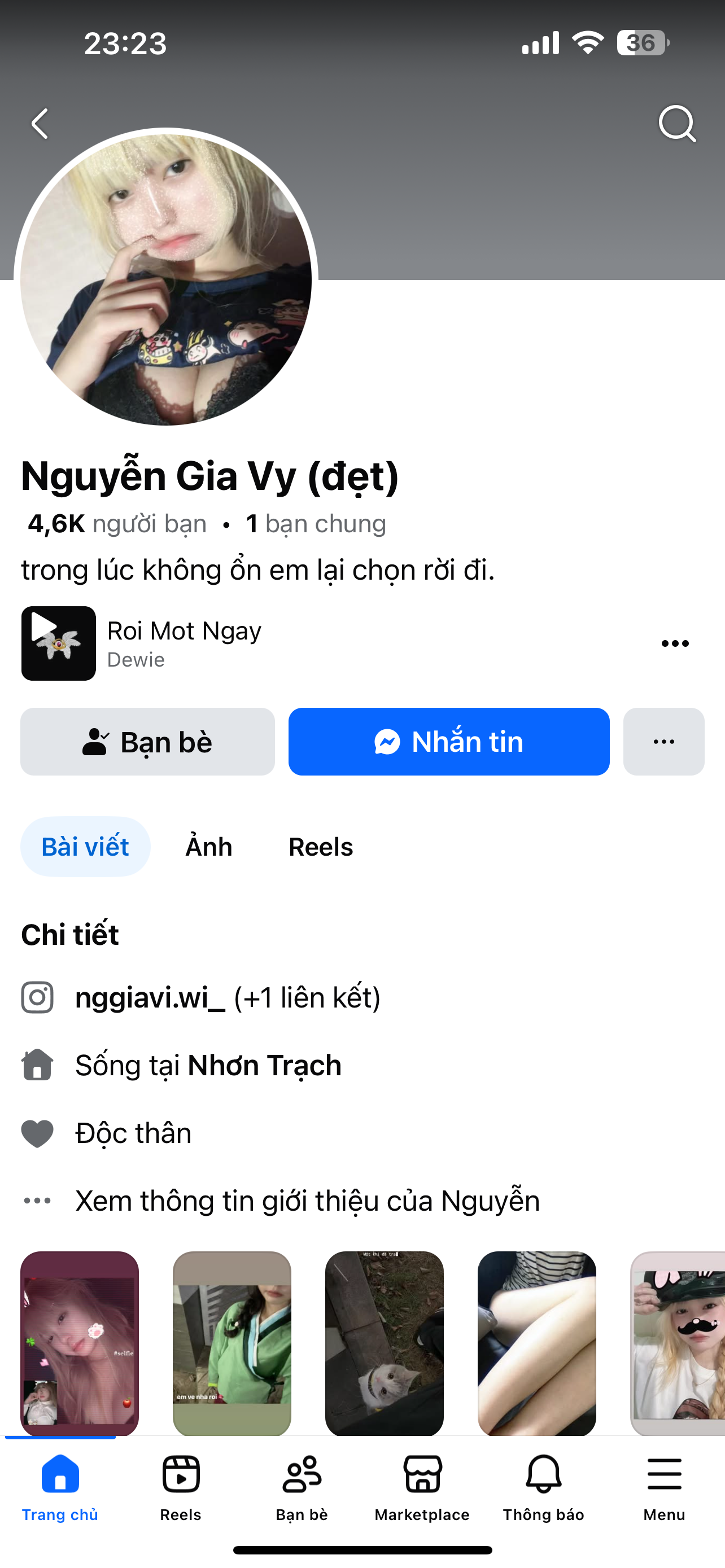Select the Reels profile tab
The width and height of the screenshot is (725, 1568).
[x=321, y=847]
